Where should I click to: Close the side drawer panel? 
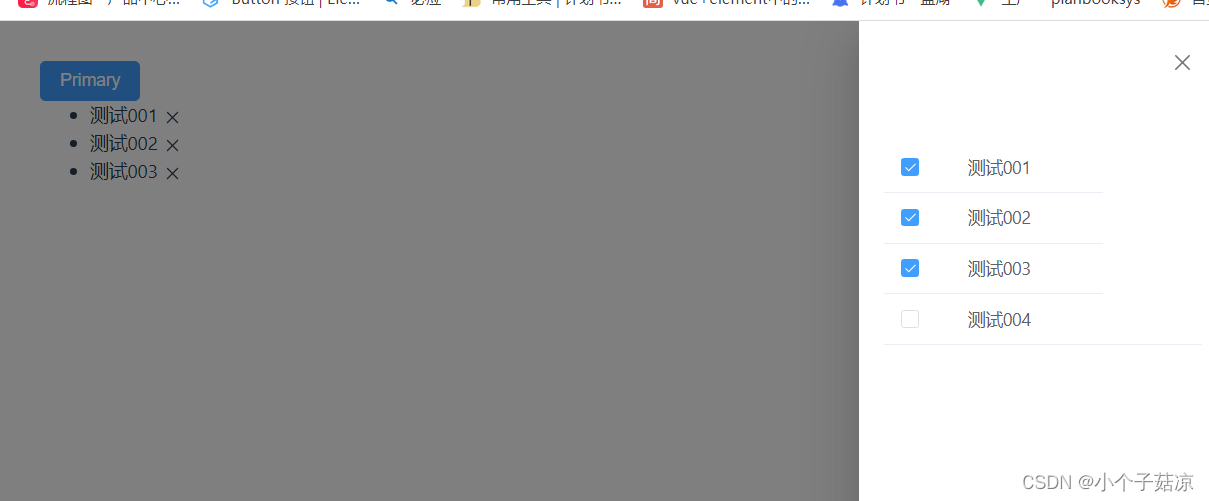coord(1182,63)
